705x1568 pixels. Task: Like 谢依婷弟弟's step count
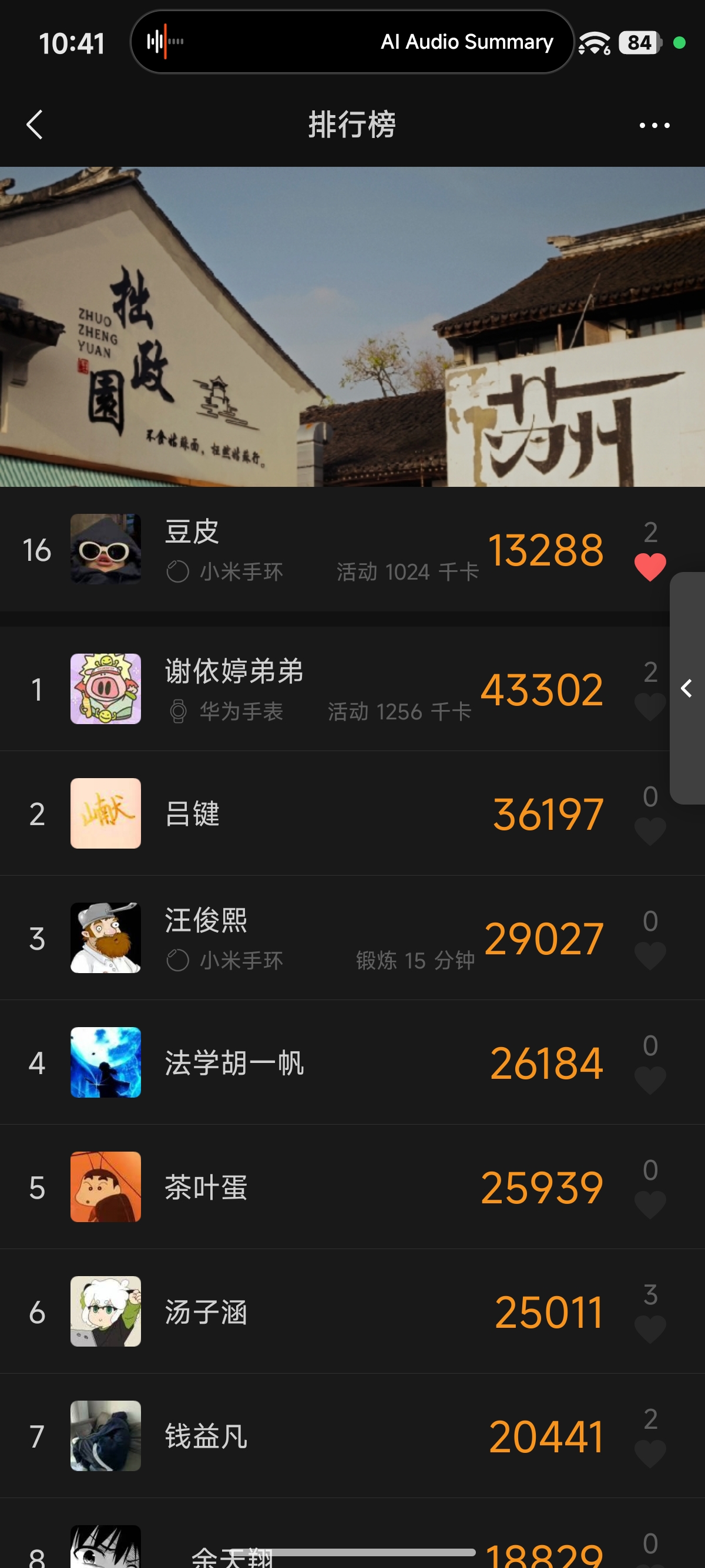click(x=650, y=706)
